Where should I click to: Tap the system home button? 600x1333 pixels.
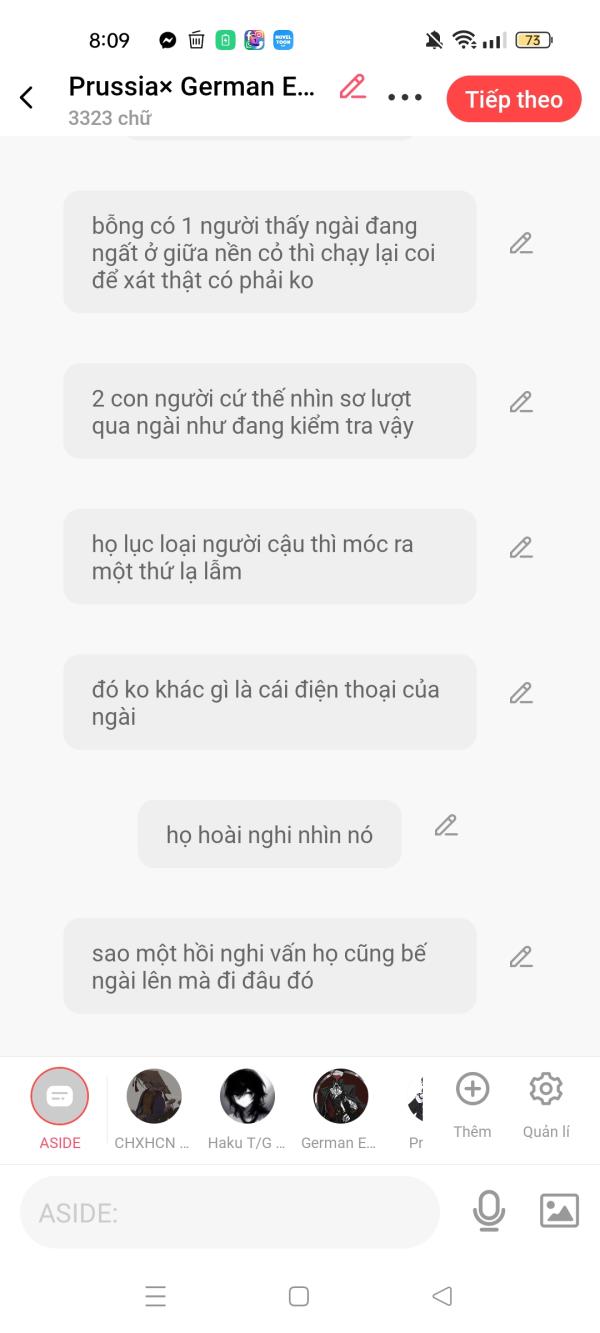(298, 1296)
